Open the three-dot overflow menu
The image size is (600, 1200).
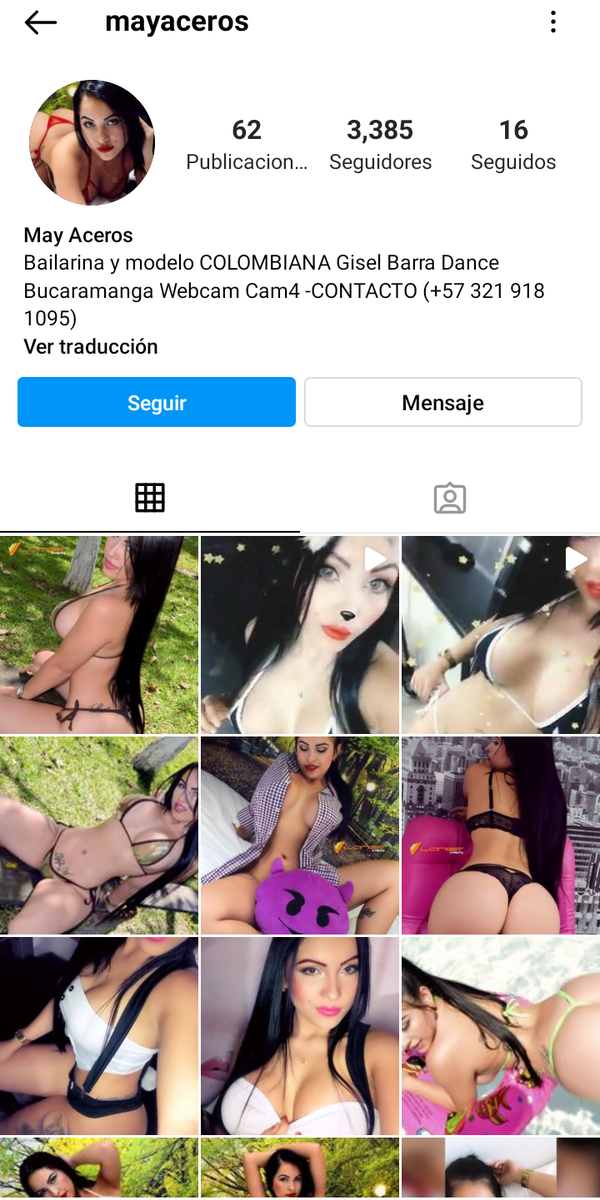click(x=553, y=22)
